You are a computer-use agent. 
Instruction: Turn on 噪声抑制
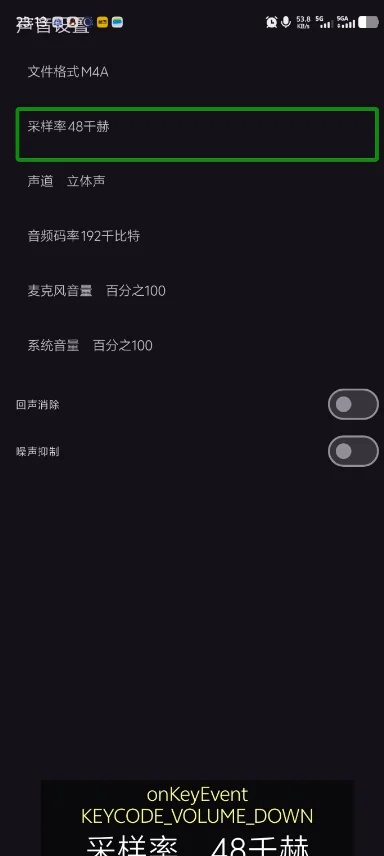[x=353, y=451]
